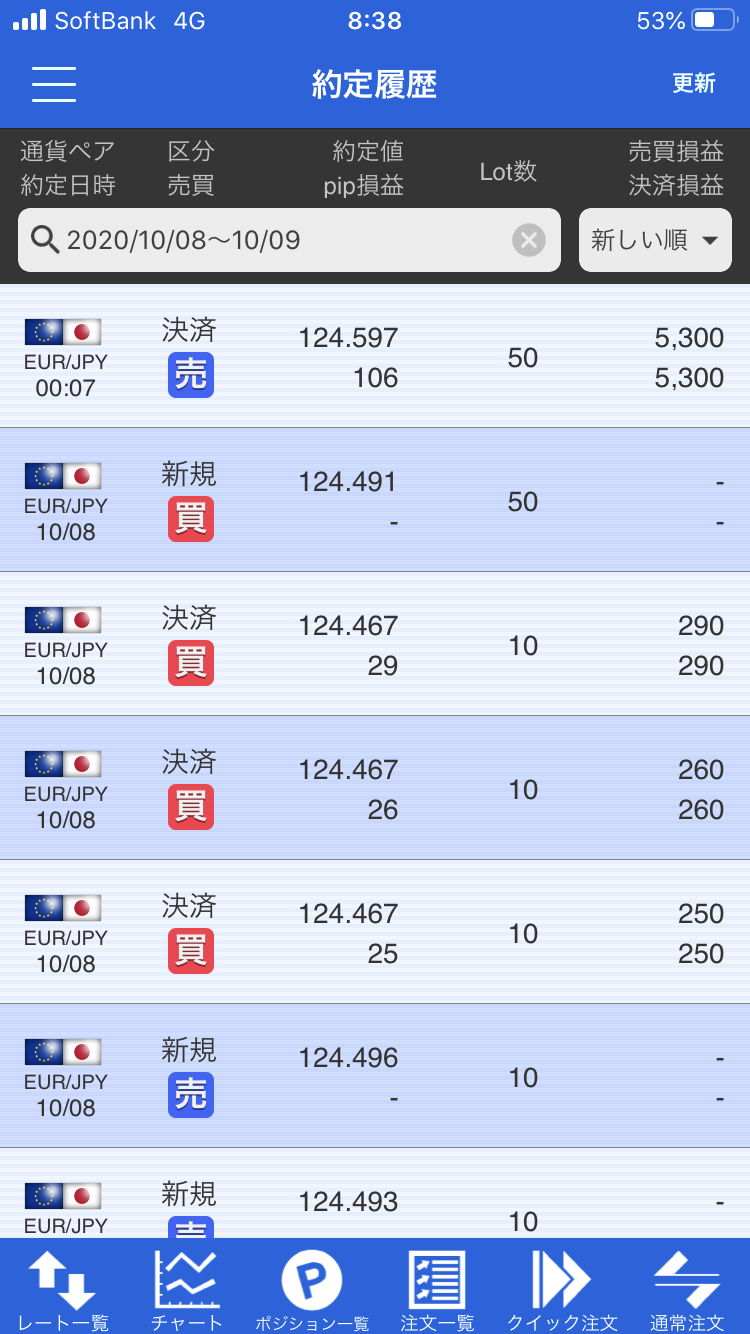Go to the レート一覧 tab
This screenshot has height=1334, width=750.
pyautogui.click(x=63, y=1288)
